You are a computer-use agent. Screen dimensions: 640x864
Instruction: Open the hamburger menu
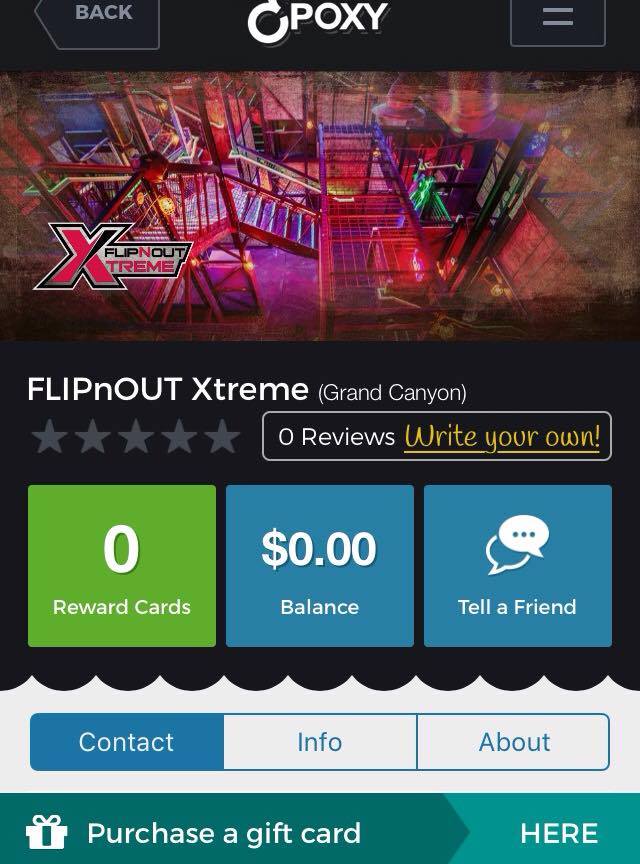click(x=557, y=18)
